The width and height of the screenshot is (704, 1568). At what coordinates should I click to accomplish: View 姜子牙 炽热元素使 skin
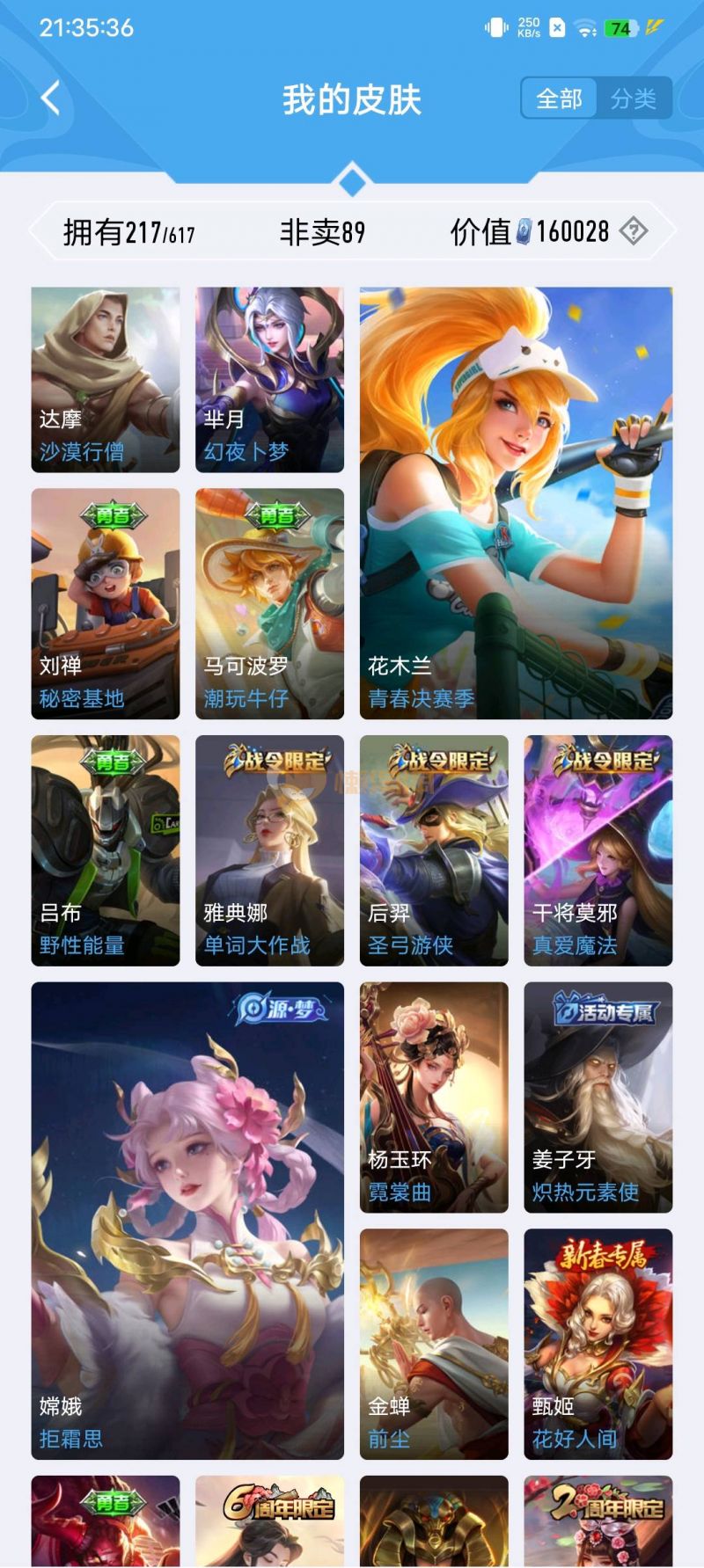coord(598,1098)
